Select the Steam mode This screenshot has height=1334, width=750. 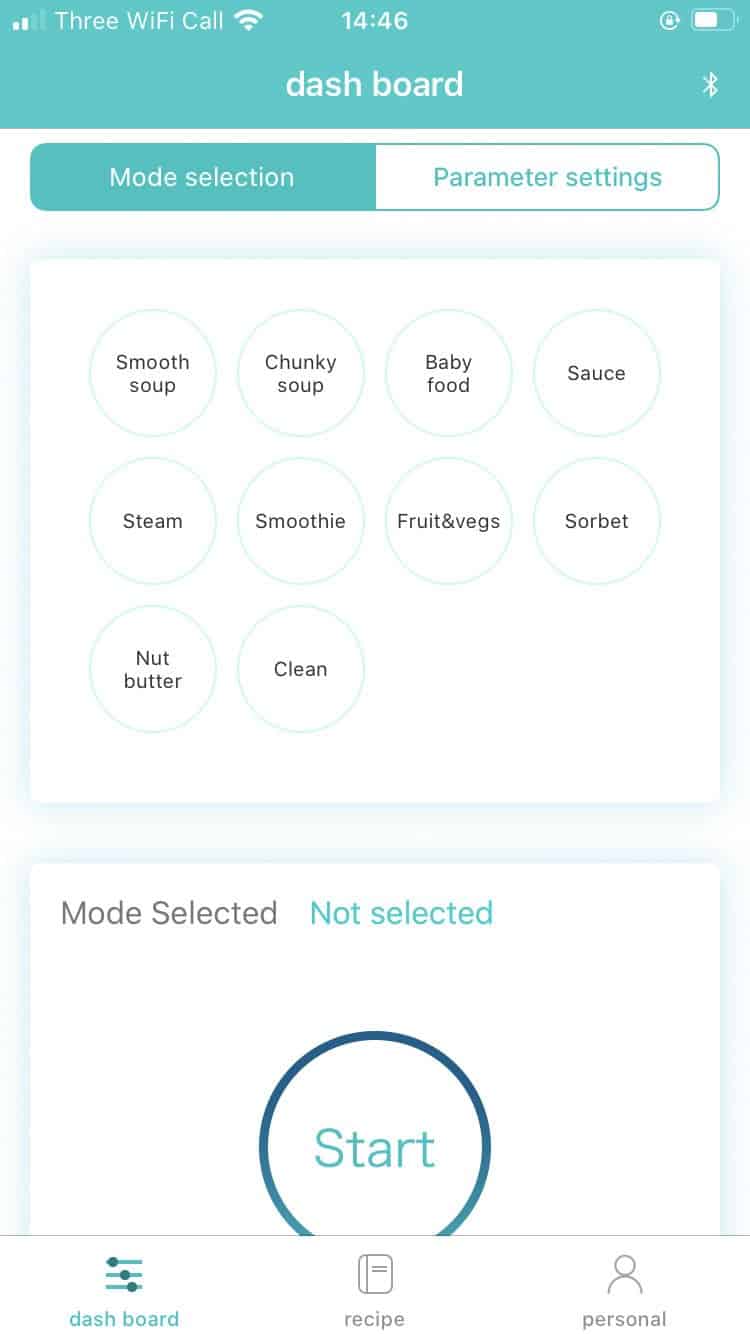(x=152, y=521)
